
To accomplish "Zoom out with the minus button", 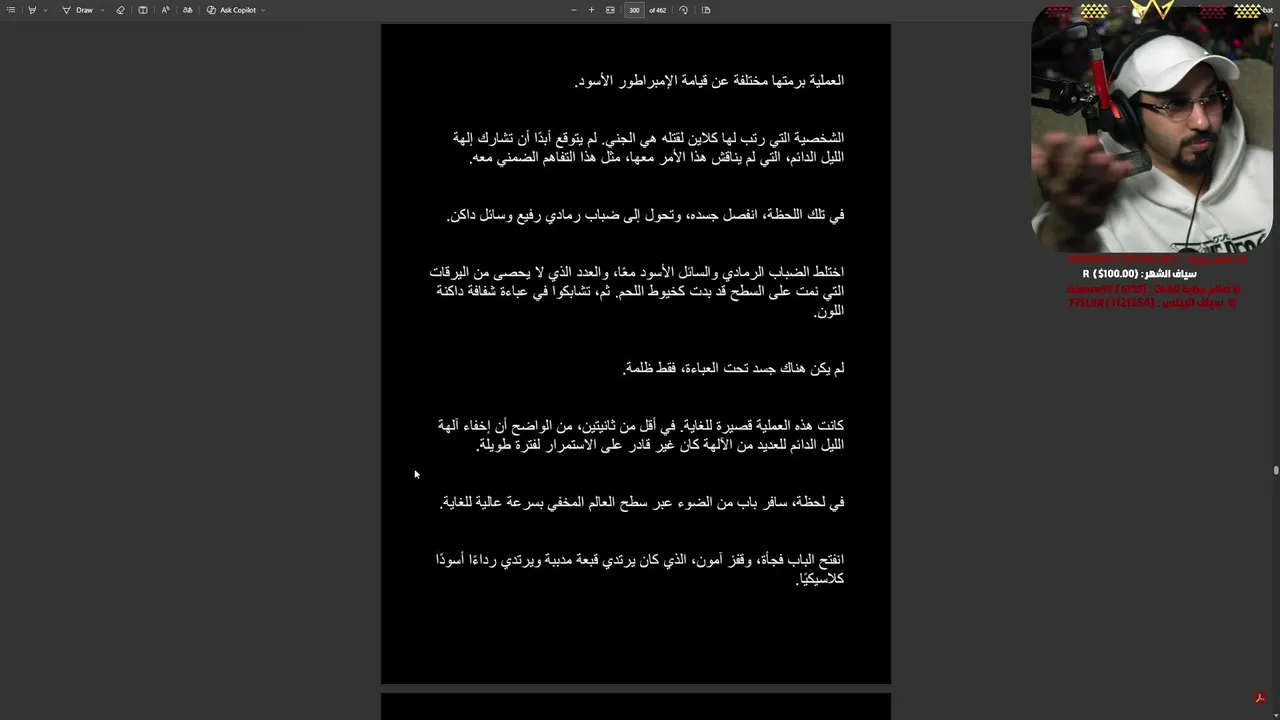I will 573,10.
